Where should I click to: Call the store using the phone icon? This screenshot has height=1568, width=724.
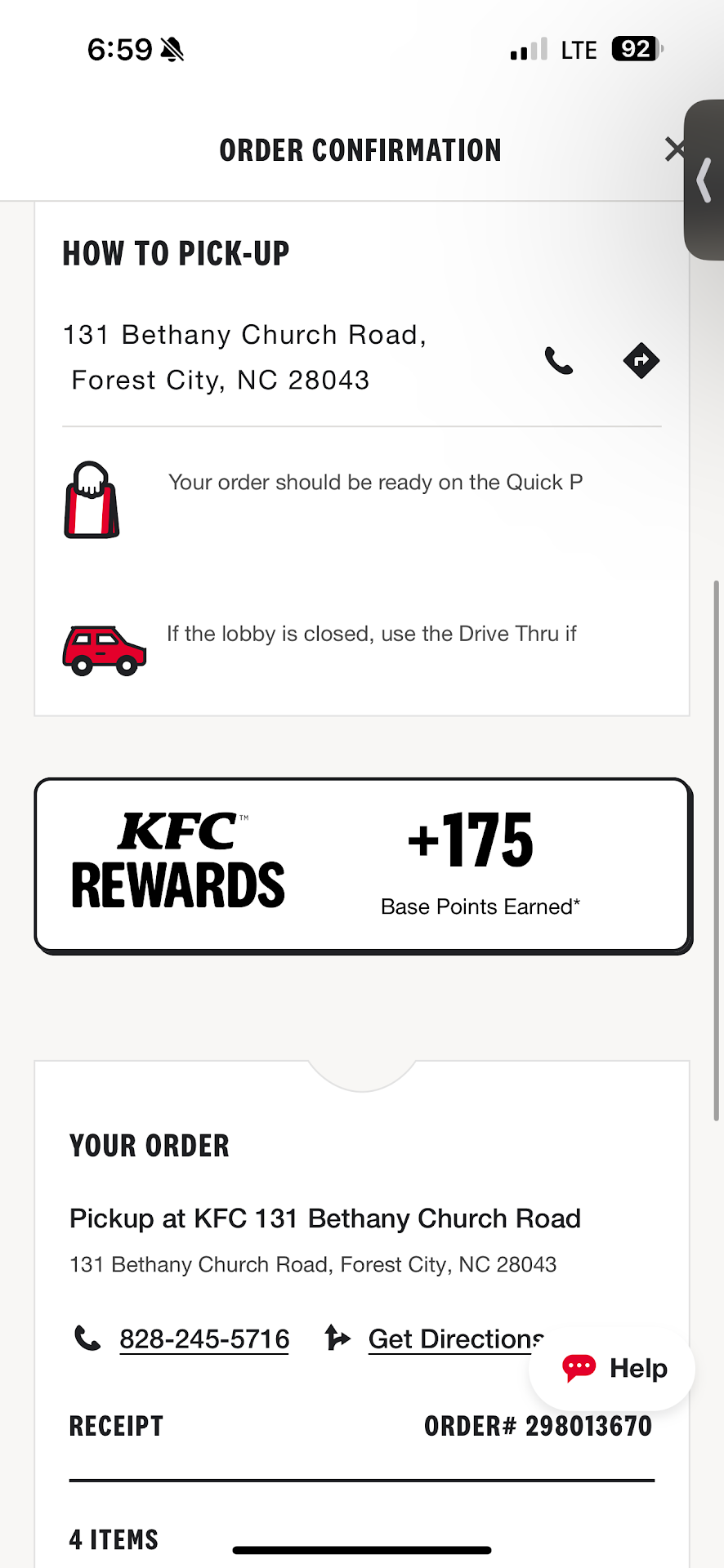[x=559, y=360]
